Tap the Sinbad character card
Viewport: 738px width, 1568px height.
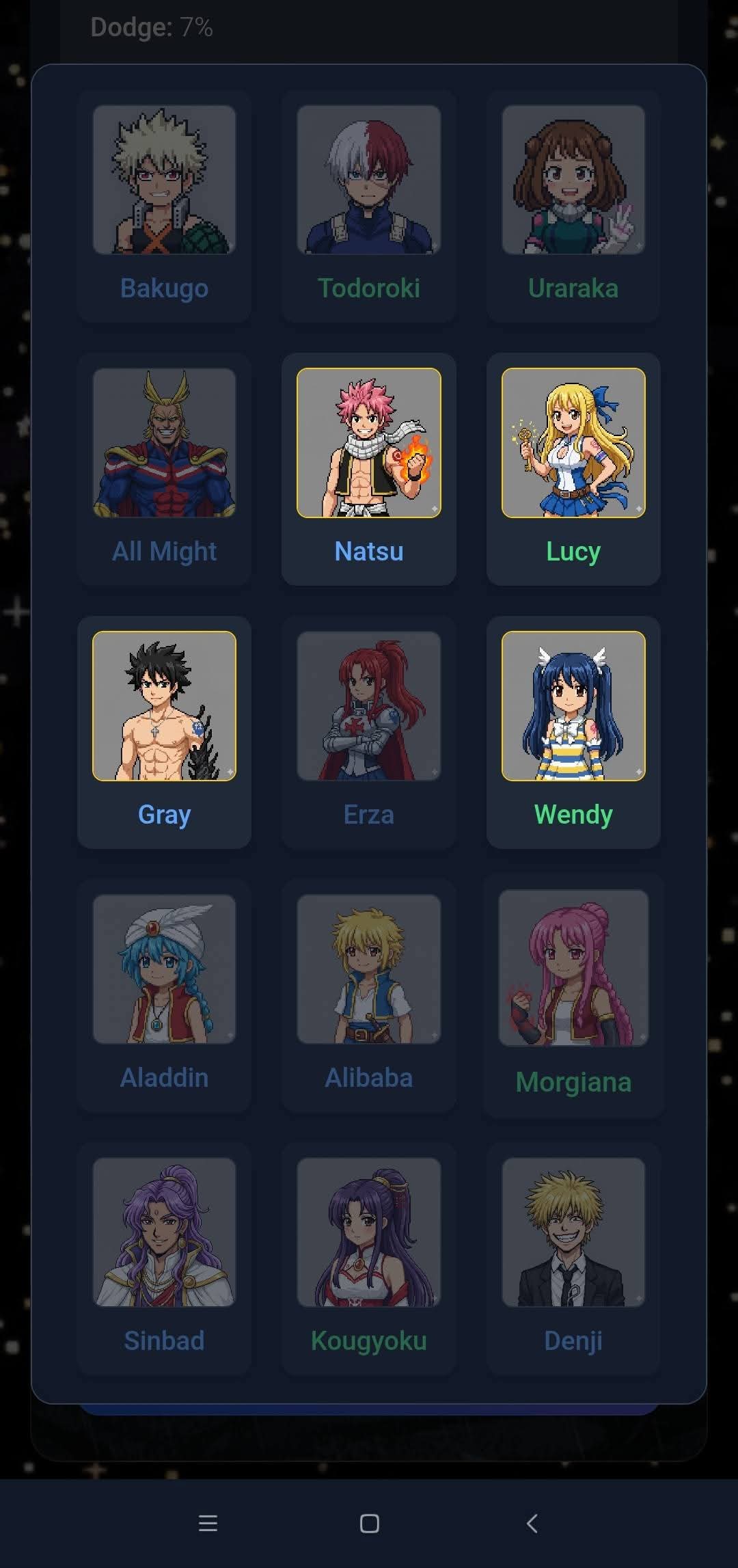pos(164,1258)
